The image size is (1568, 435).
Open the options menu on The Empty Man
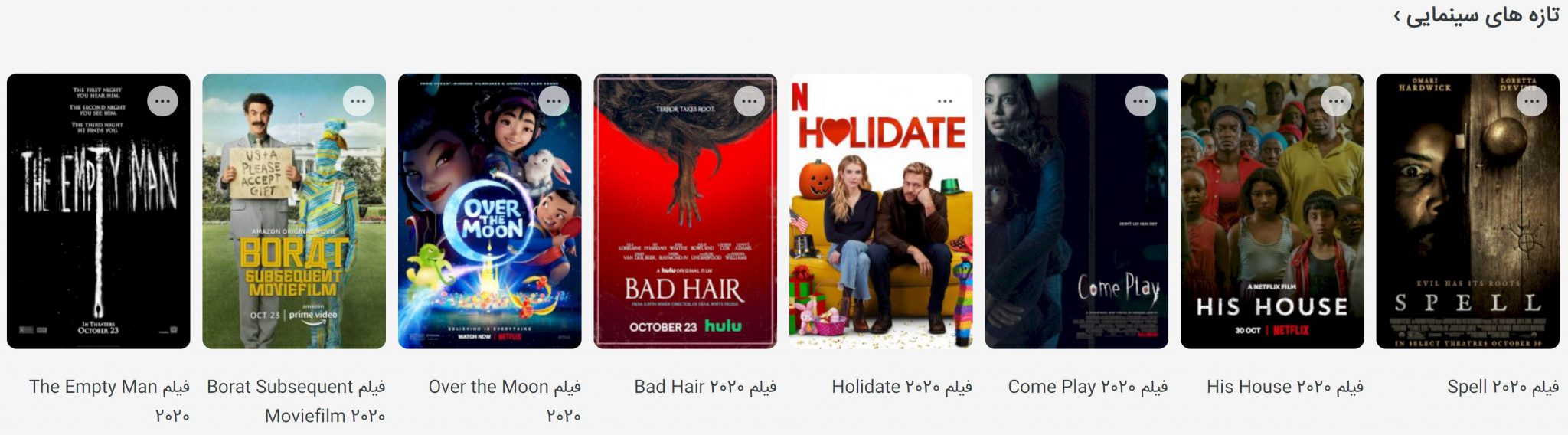pos(162,101)
